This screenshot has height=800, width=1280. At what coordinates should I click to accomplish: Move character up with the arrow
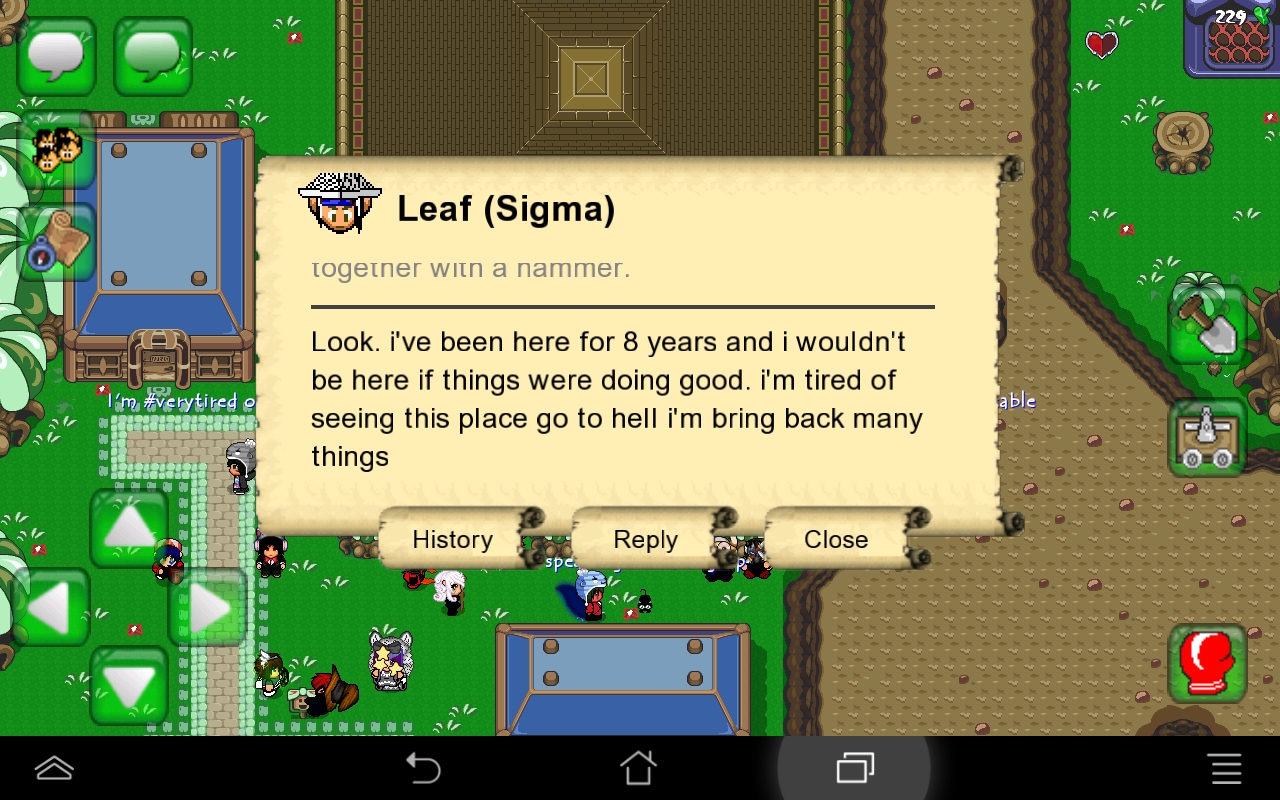click(x=130, y=527)
